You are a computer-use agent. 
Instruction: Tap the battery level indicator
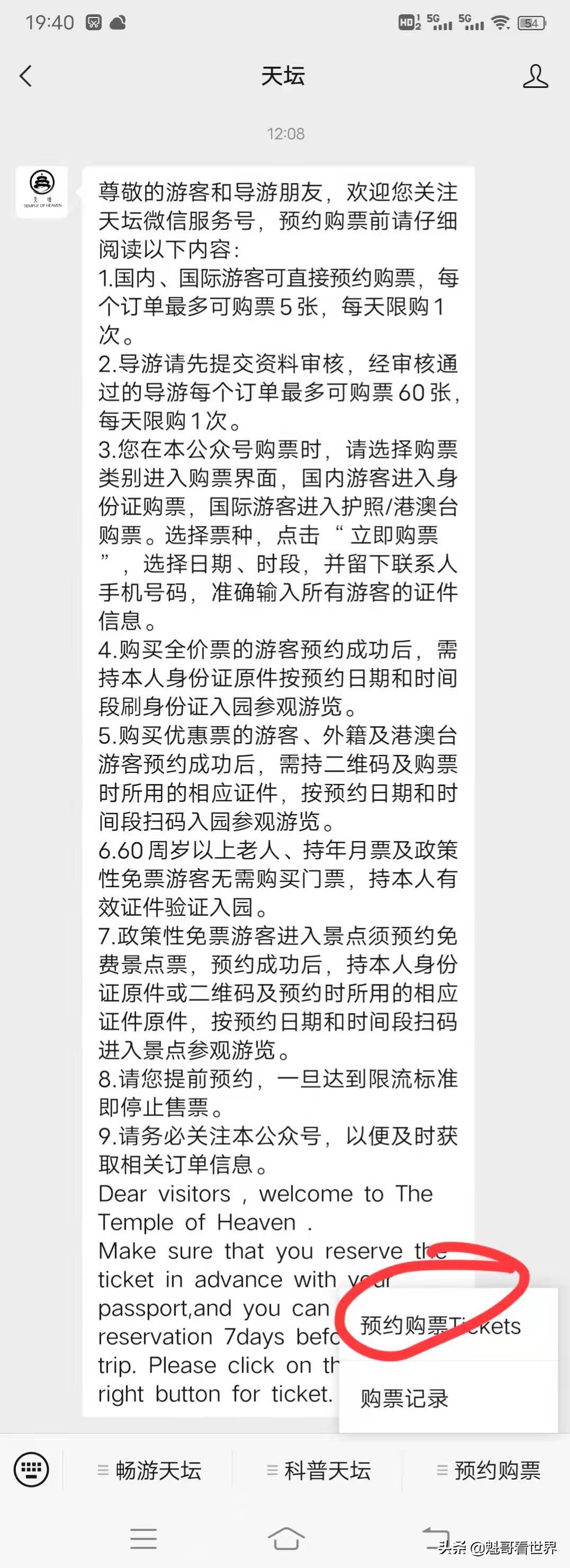(529, 23)
